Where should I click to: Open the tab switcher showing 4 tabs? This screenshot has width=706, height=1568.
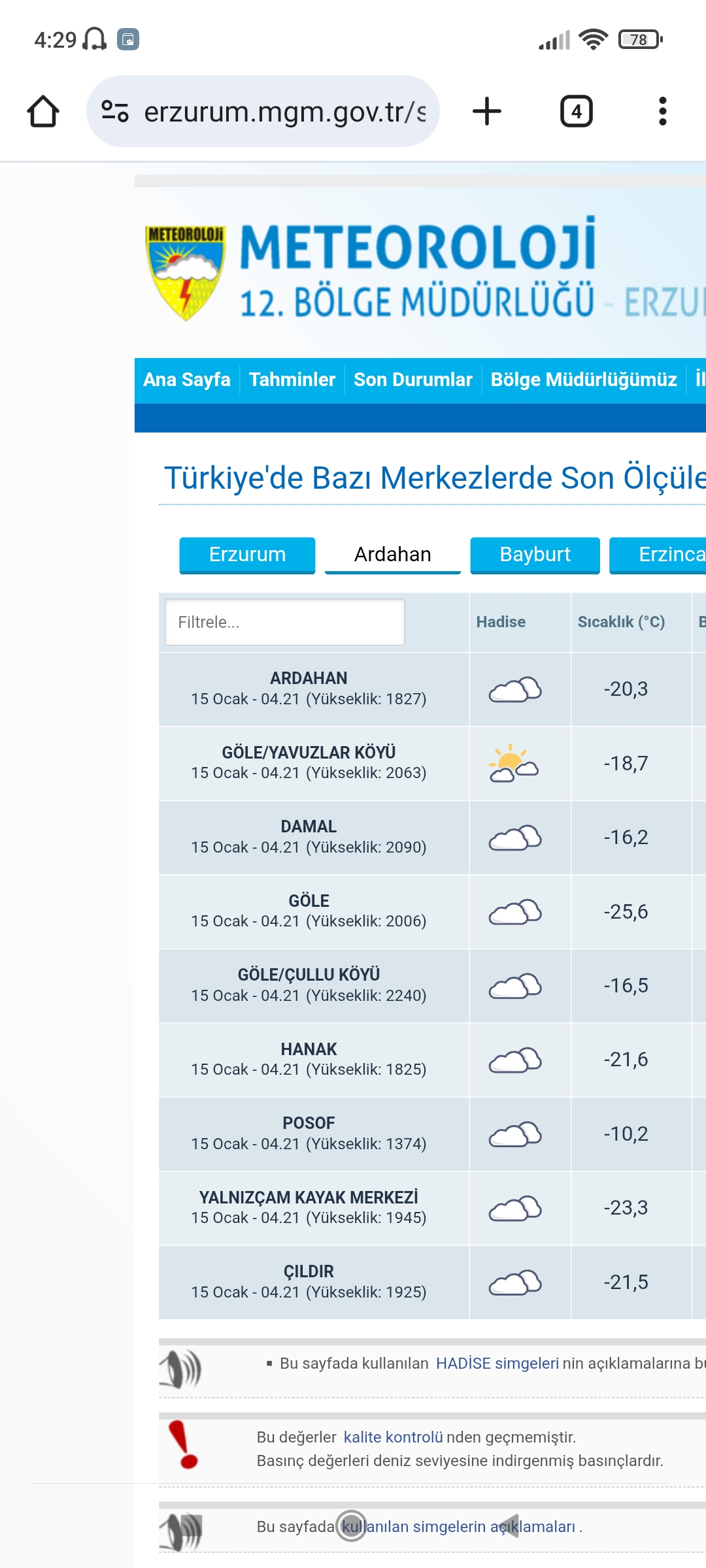[576, 111]
